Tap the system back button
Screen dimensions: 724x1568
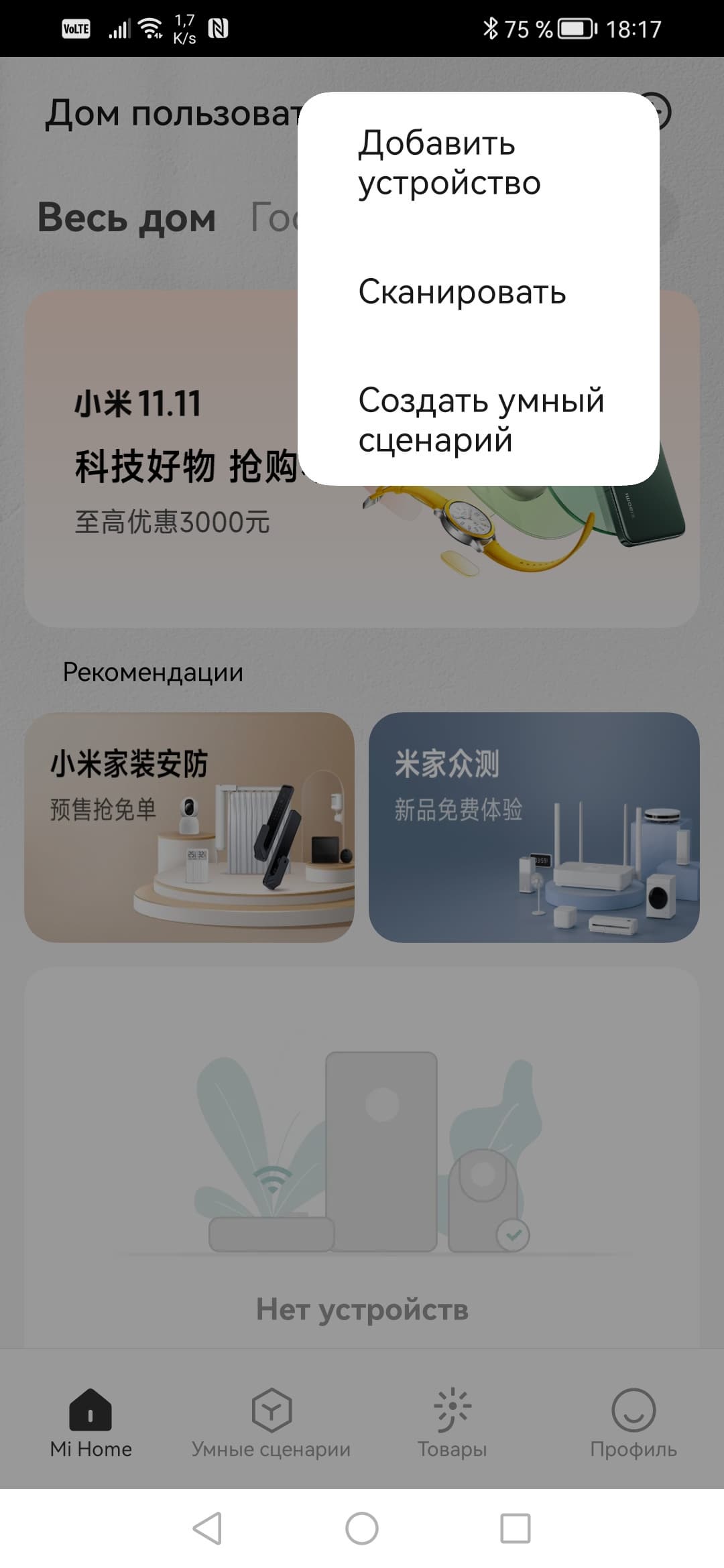(207, 1528)
